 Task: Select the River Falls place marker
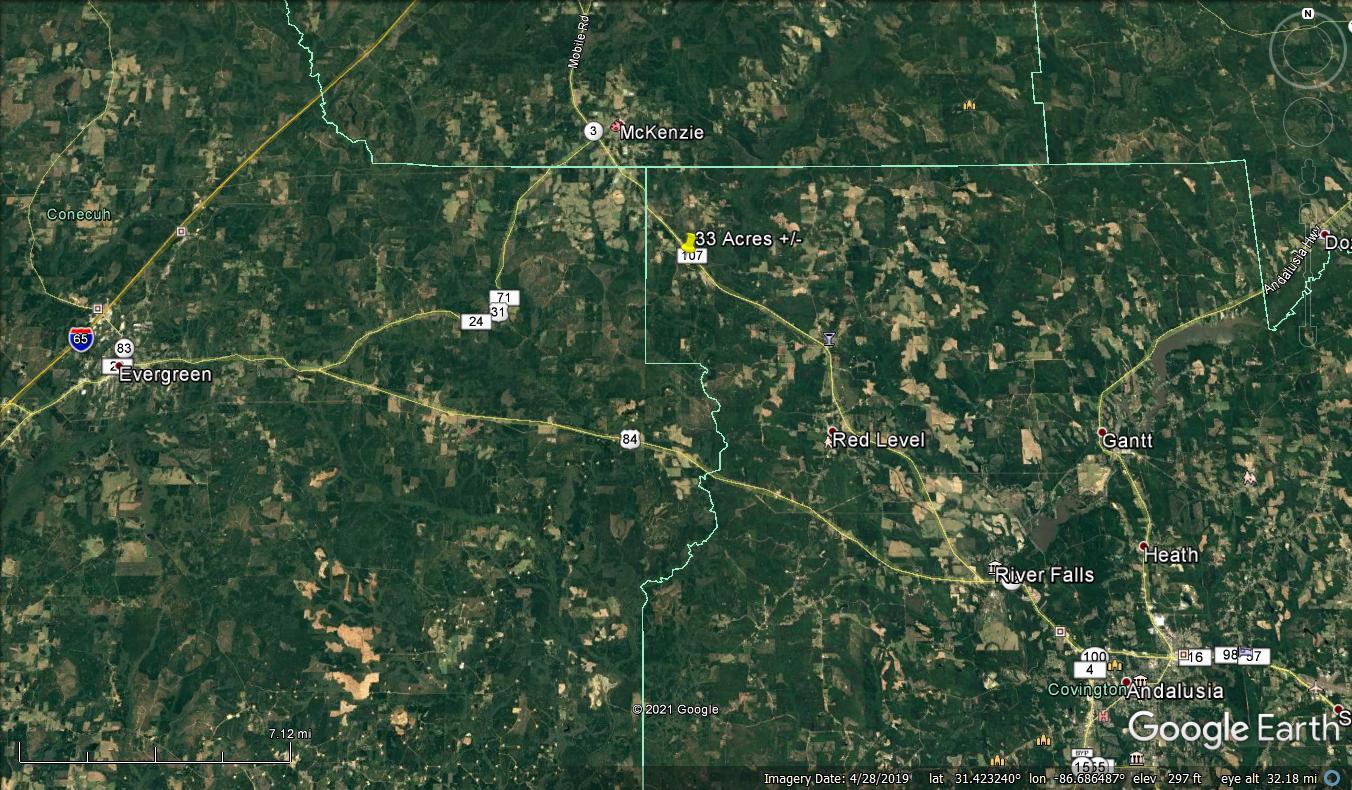tap(994, 568)
